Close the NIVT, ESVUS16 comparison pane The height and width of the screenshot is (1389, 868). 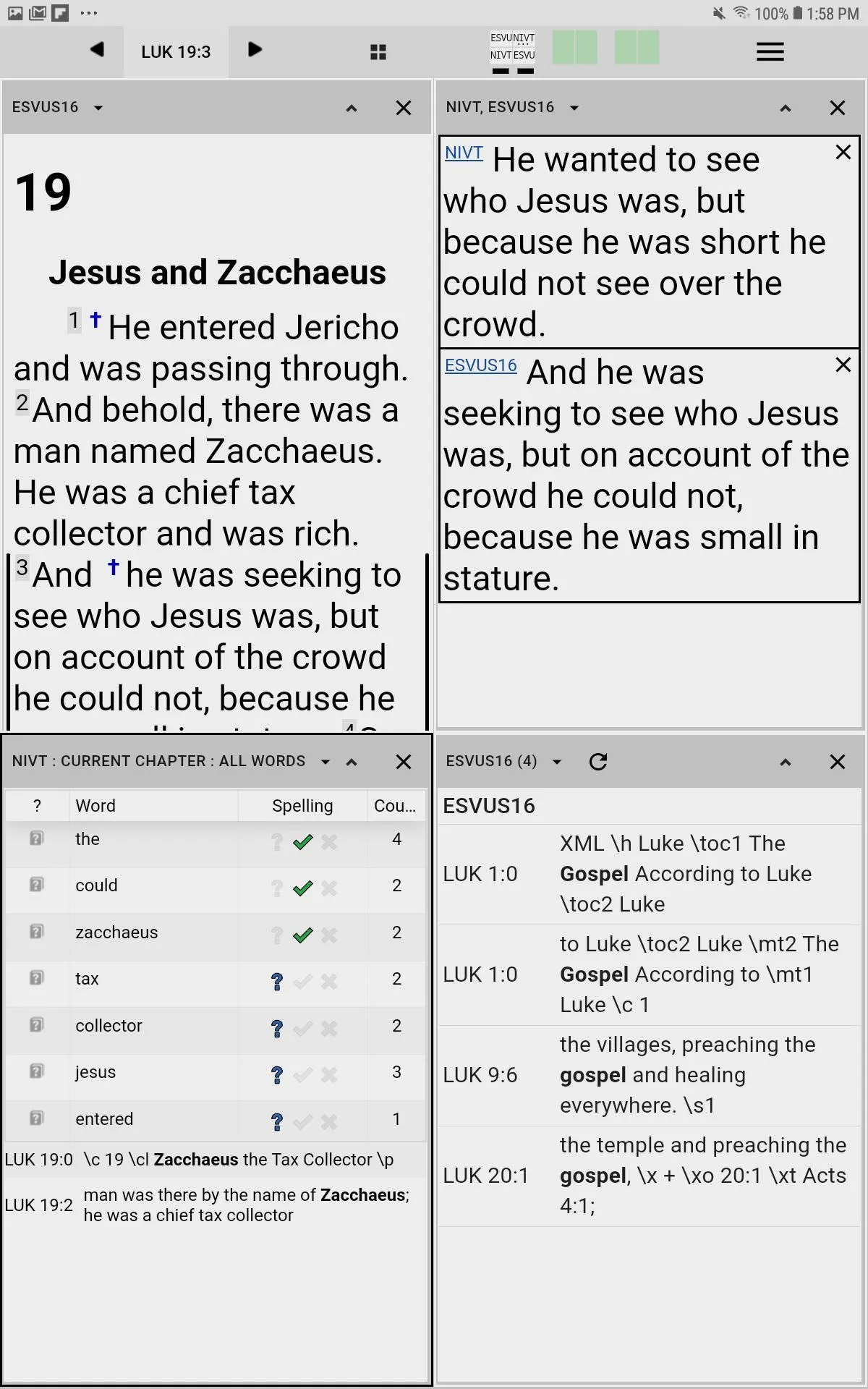[838, 108]
